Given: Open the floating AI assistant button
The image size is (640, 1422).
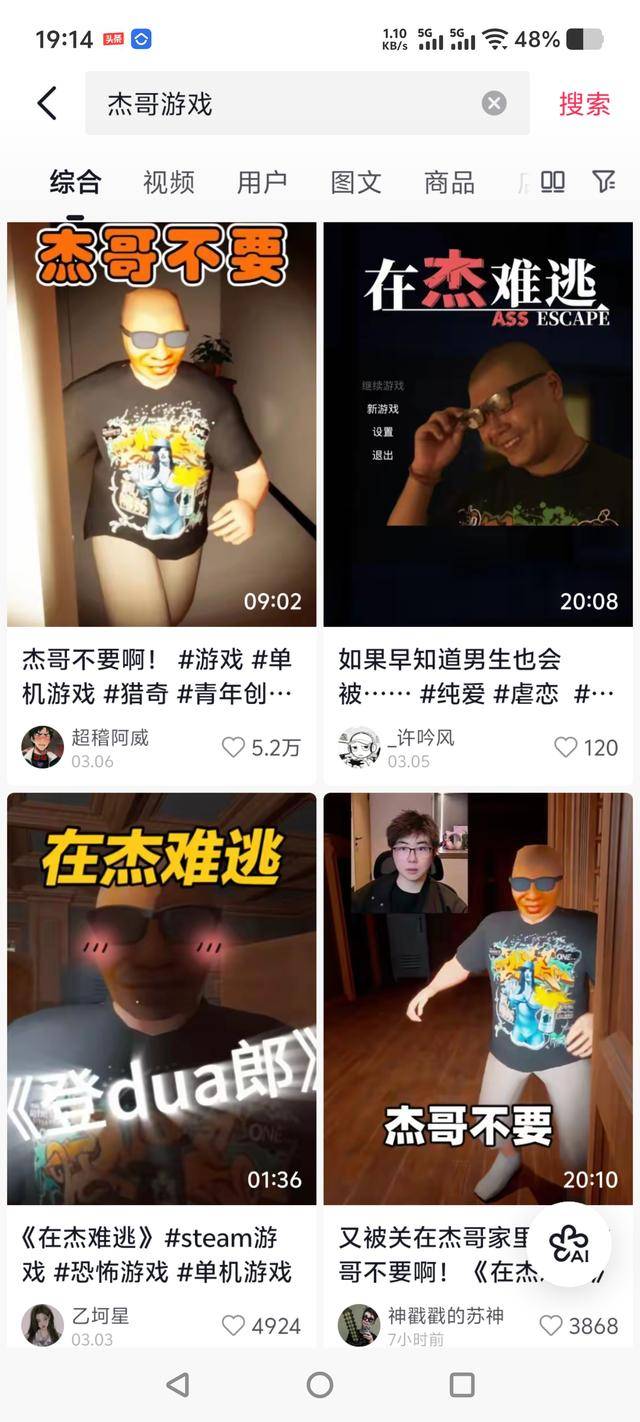Looking at the screenshot, I should (569, 1244).
